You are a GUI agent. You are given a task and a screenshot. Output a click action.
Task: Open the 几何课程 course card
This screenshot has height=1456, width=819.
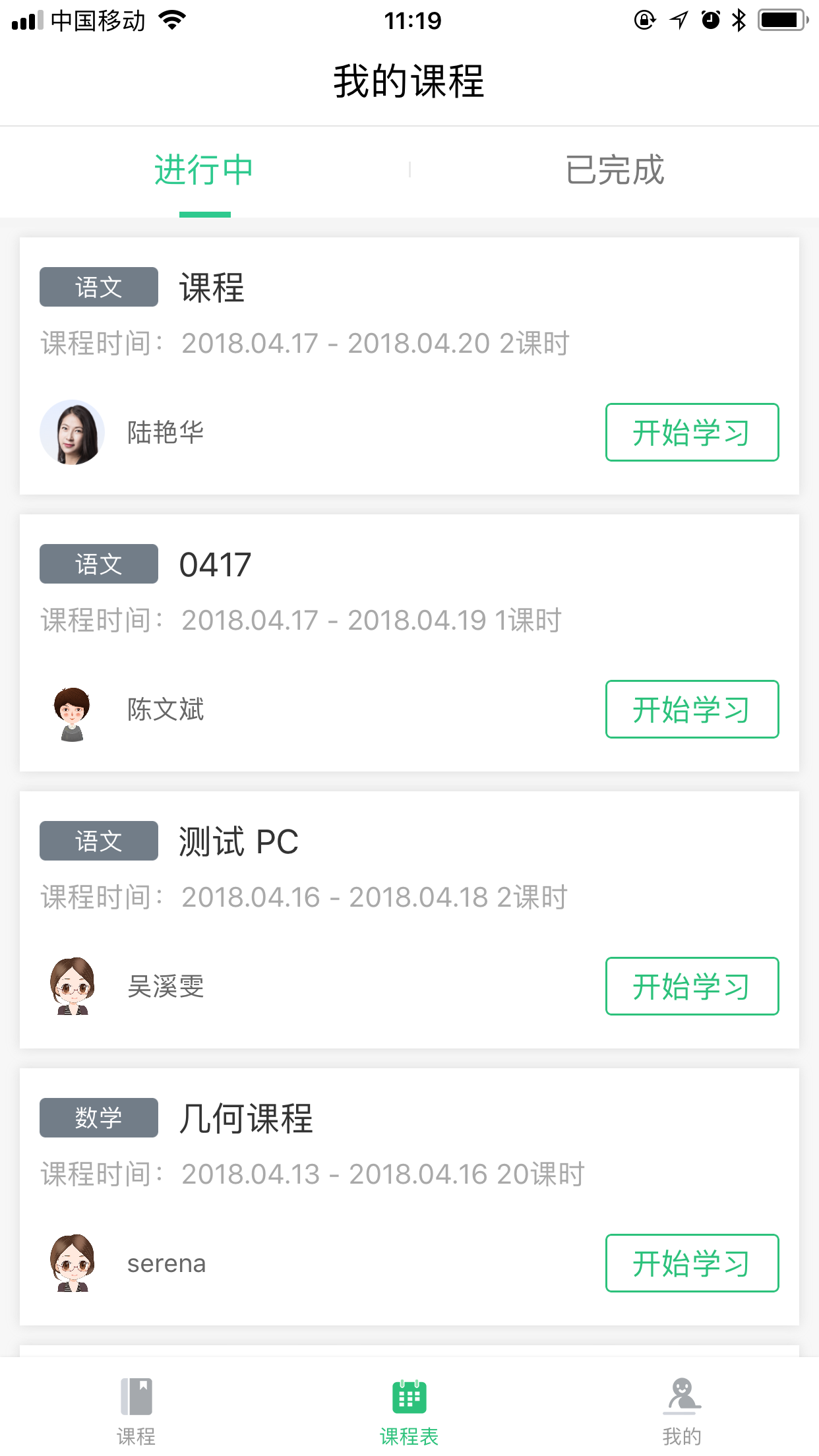click(x=409, y=1187)
